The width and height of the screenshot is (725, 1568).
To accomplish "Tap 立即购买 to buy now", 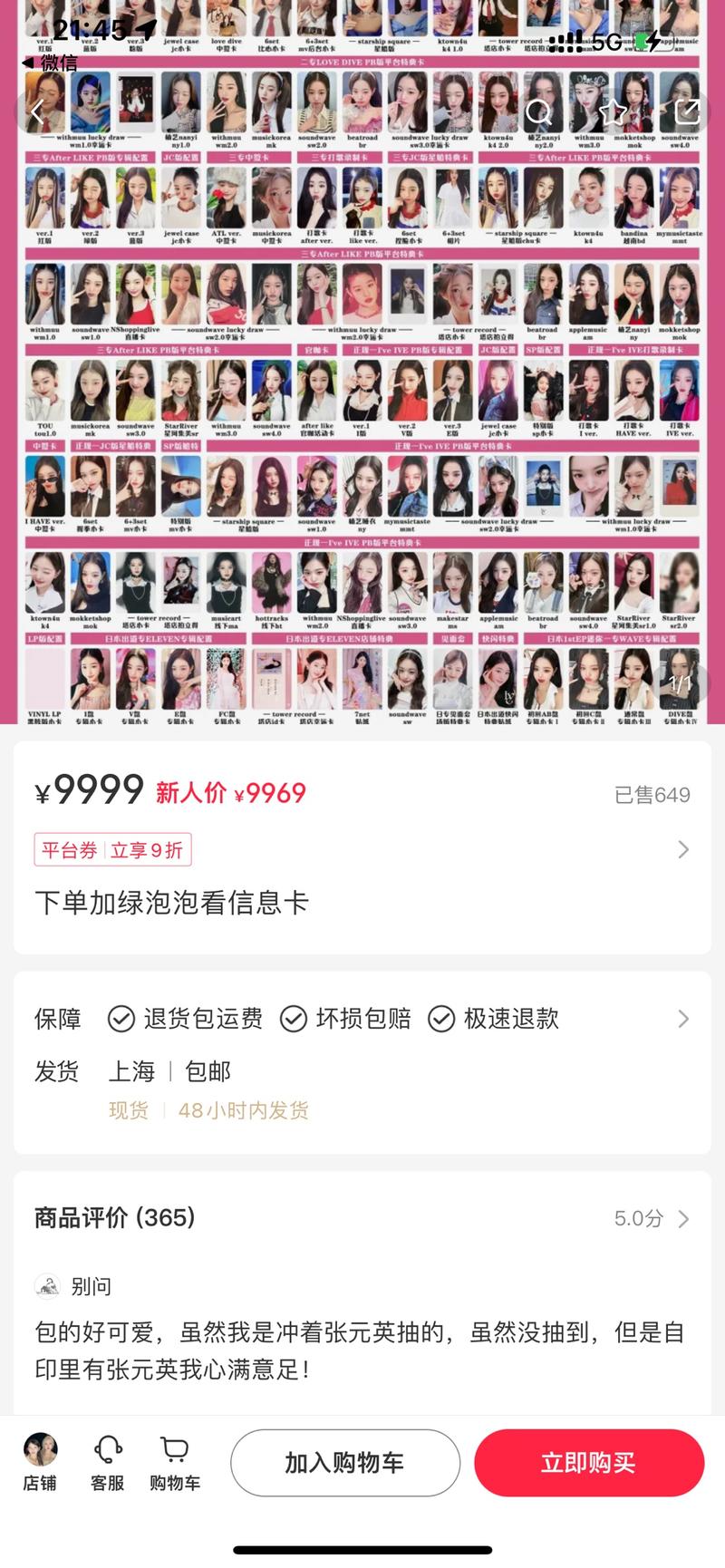I will click(588, 1462).
